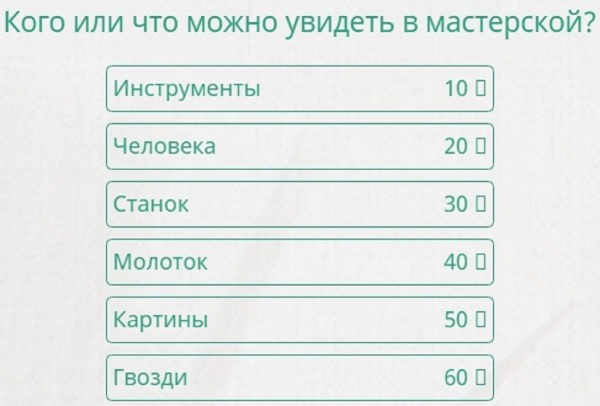Screen dimensions: 600x406
Task: Pick the Станок answer row
Action: tap(299, 205)
